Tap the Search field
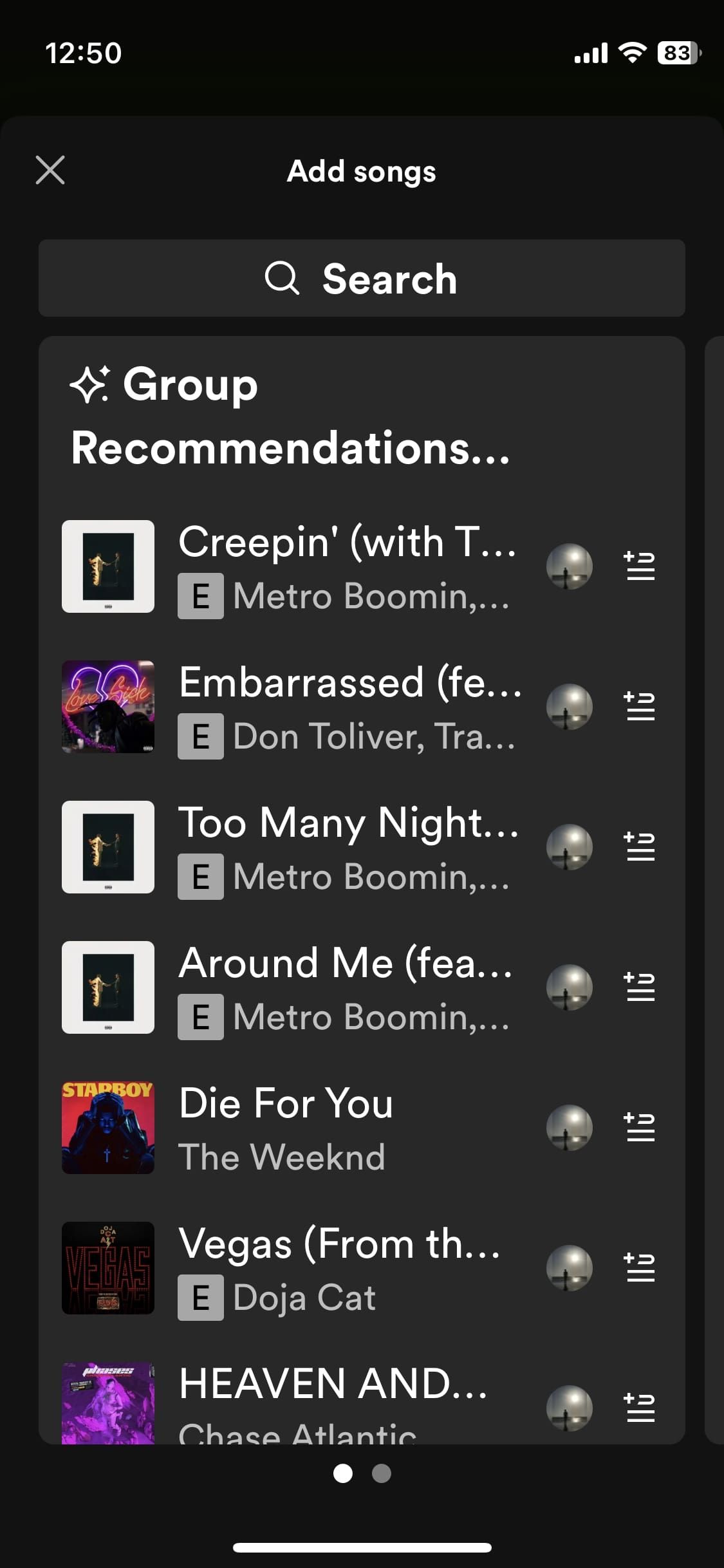 (x=362, y=279)
